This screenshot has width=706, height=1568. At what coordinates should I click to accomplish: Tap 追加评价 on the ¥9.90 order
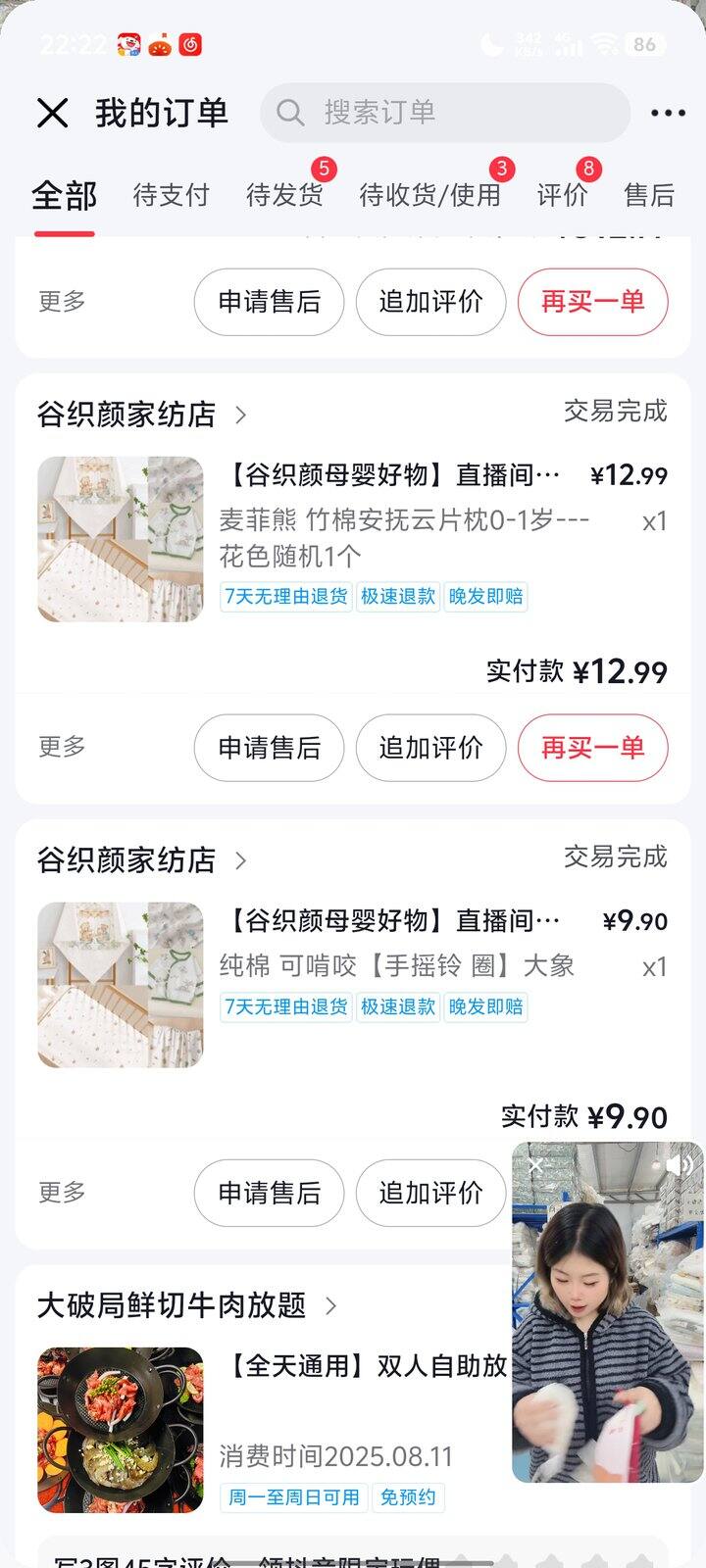coord(430,1193)
